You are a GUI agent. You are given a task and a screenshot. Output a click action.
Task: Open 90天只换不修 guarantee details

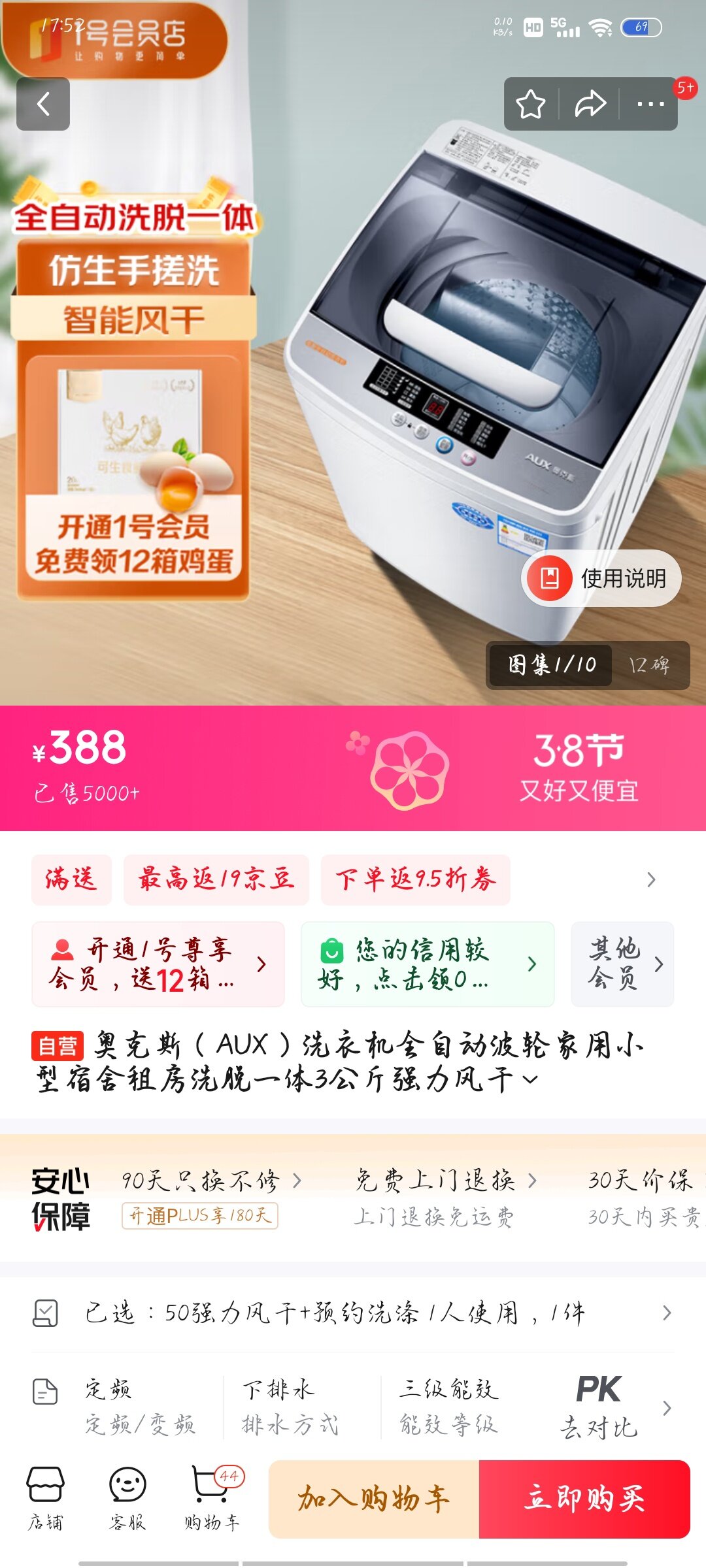(212, 1181)
